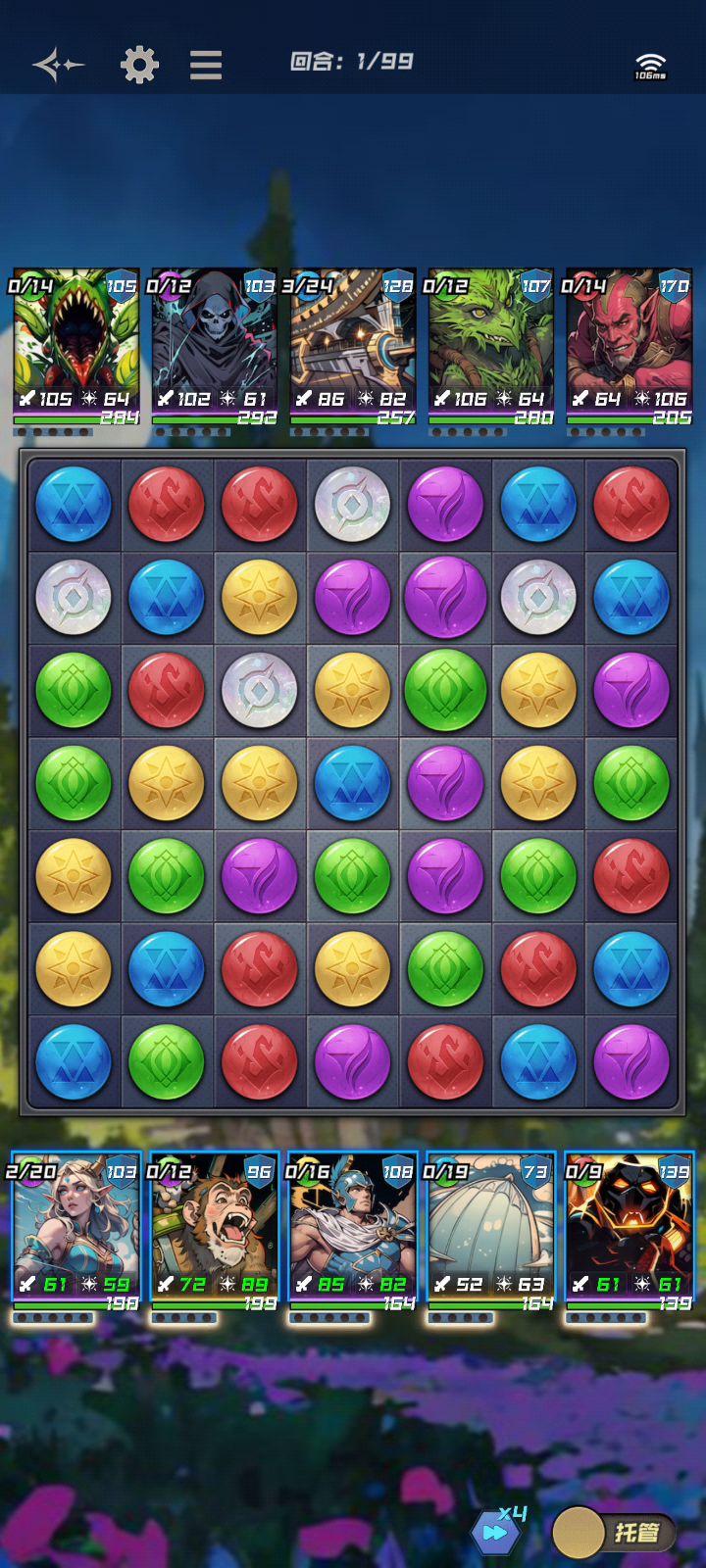
Task: Select the cannon machine enemy card
Action: pos(353,343)
